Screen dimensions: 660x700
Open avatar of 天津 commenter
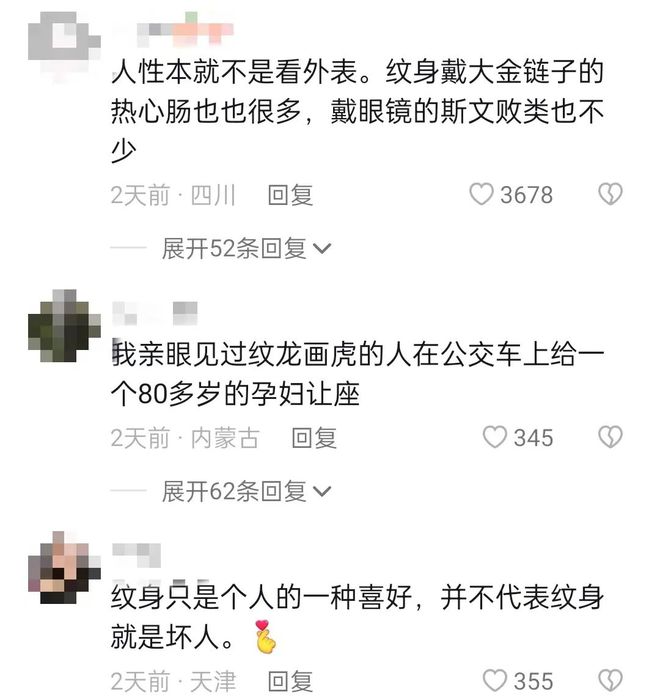(x=63, y=565)
